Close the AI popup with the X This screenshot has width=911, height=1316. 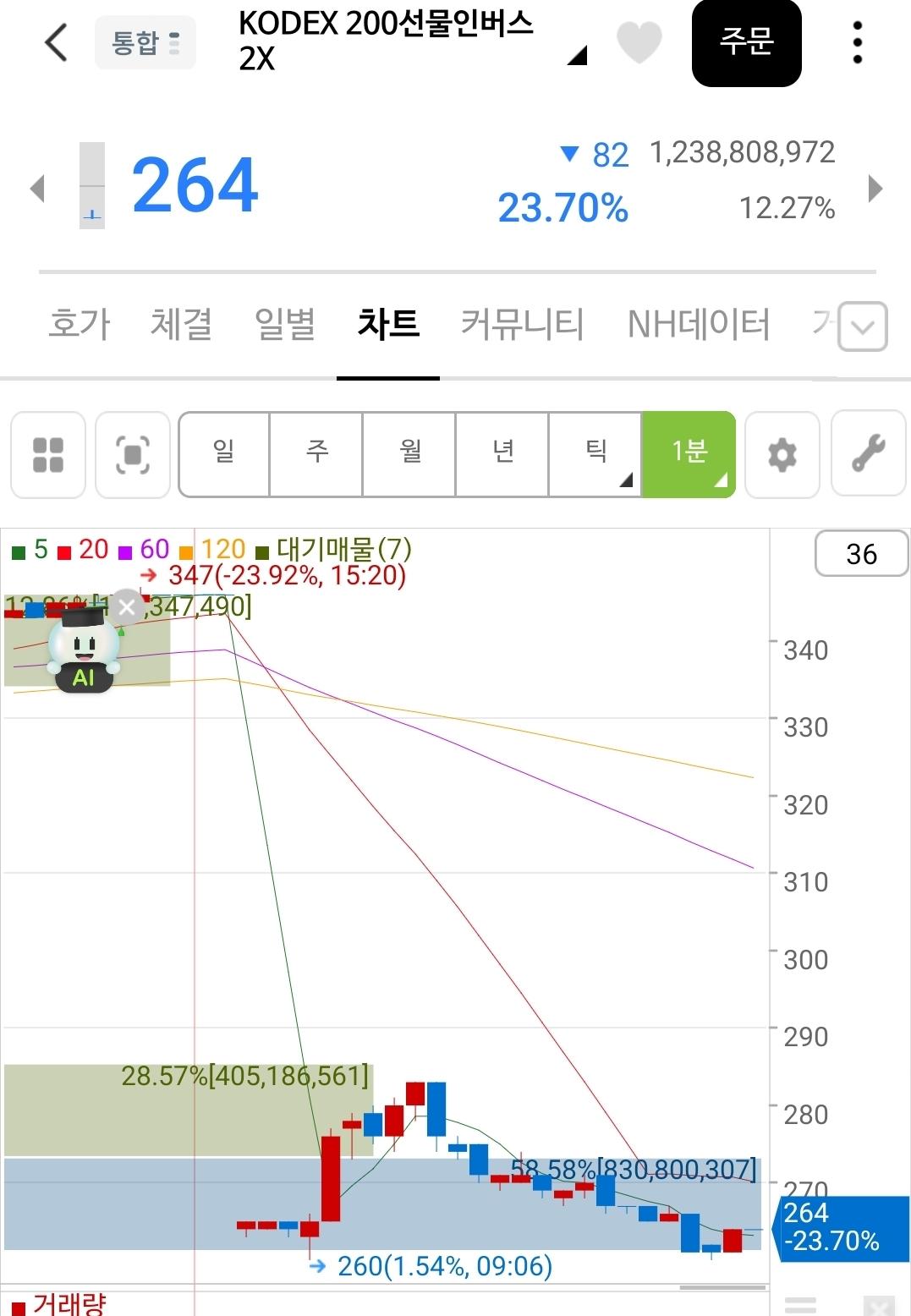click(x=127, y=606)
